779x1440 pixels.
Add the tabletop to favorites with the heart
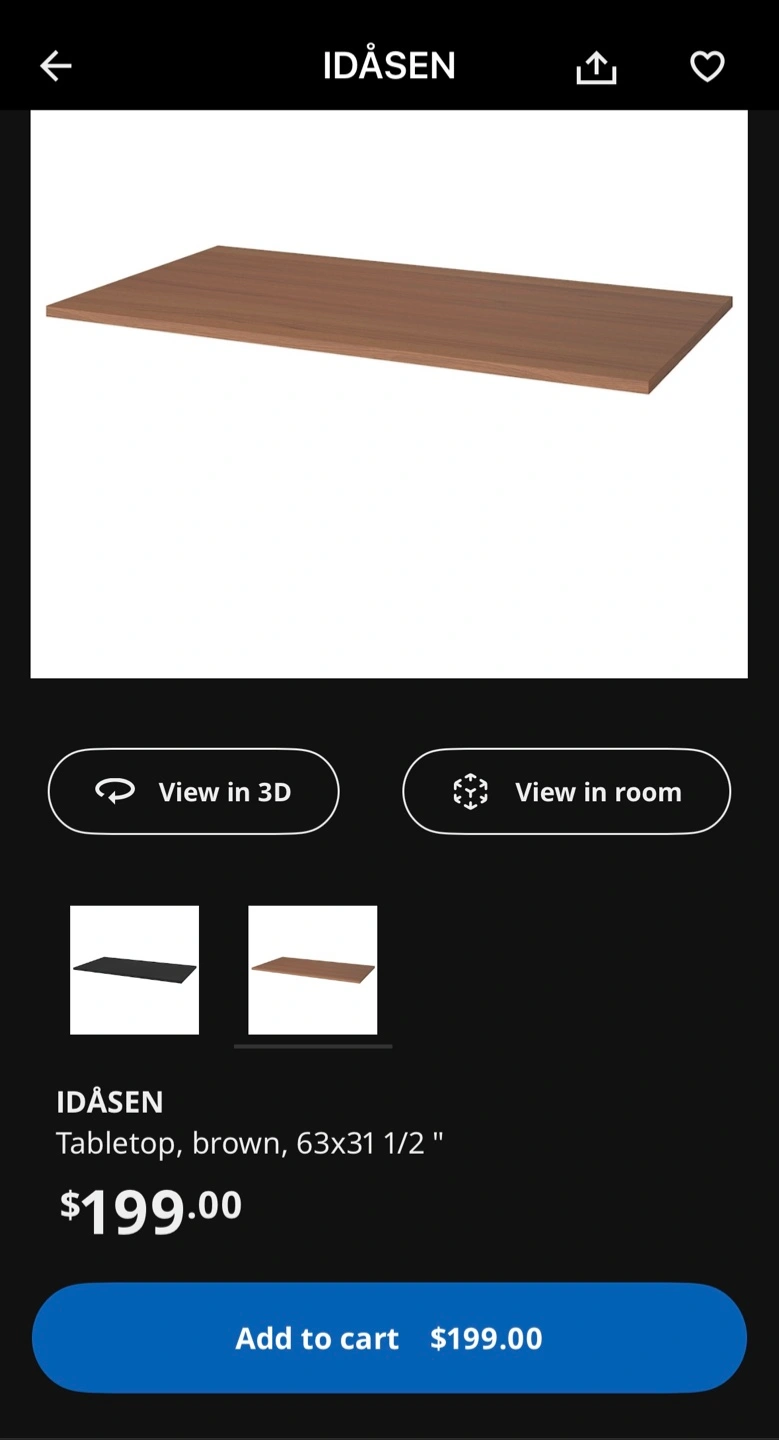tap(707, 66)
